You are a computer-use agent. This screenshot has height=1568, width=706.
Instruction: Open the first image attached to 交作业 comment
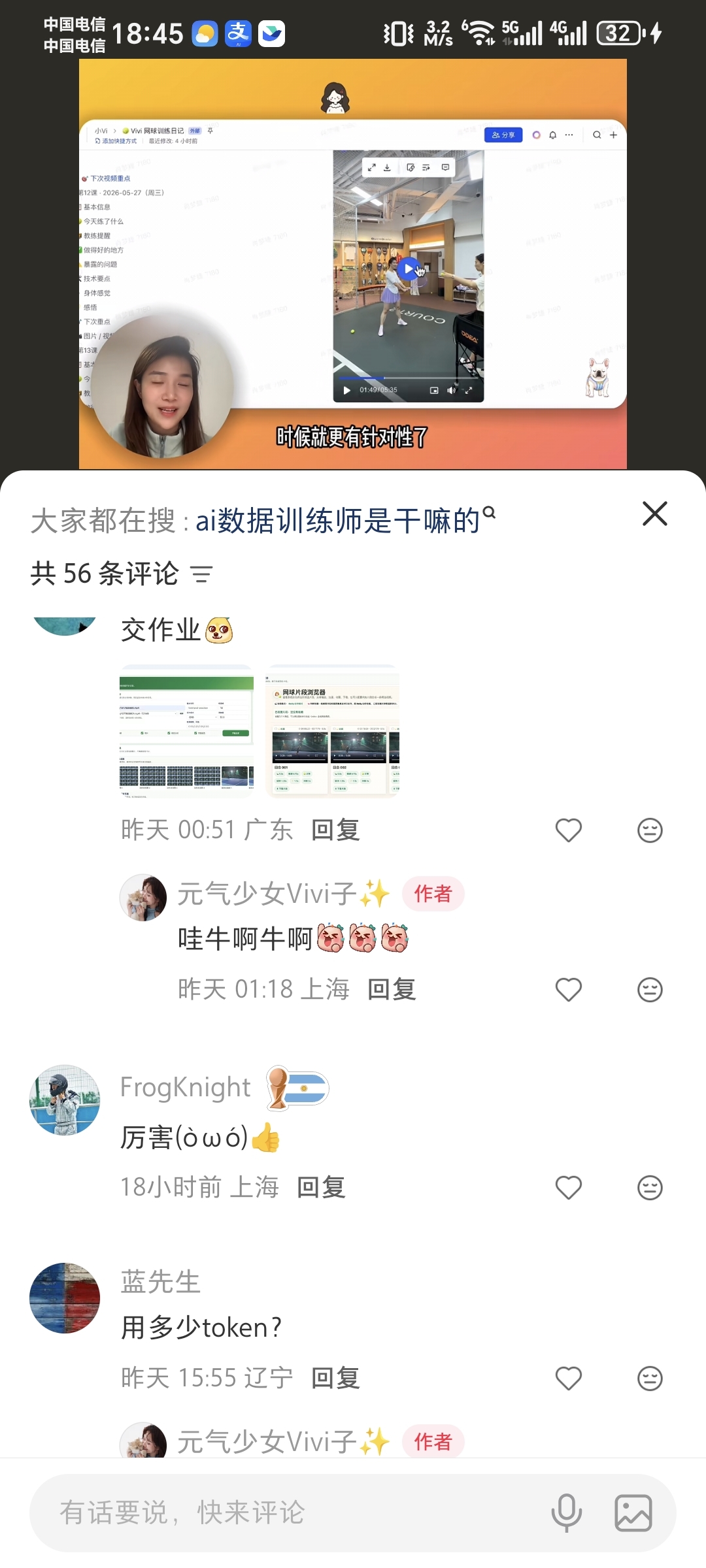(x=187, y=732)
